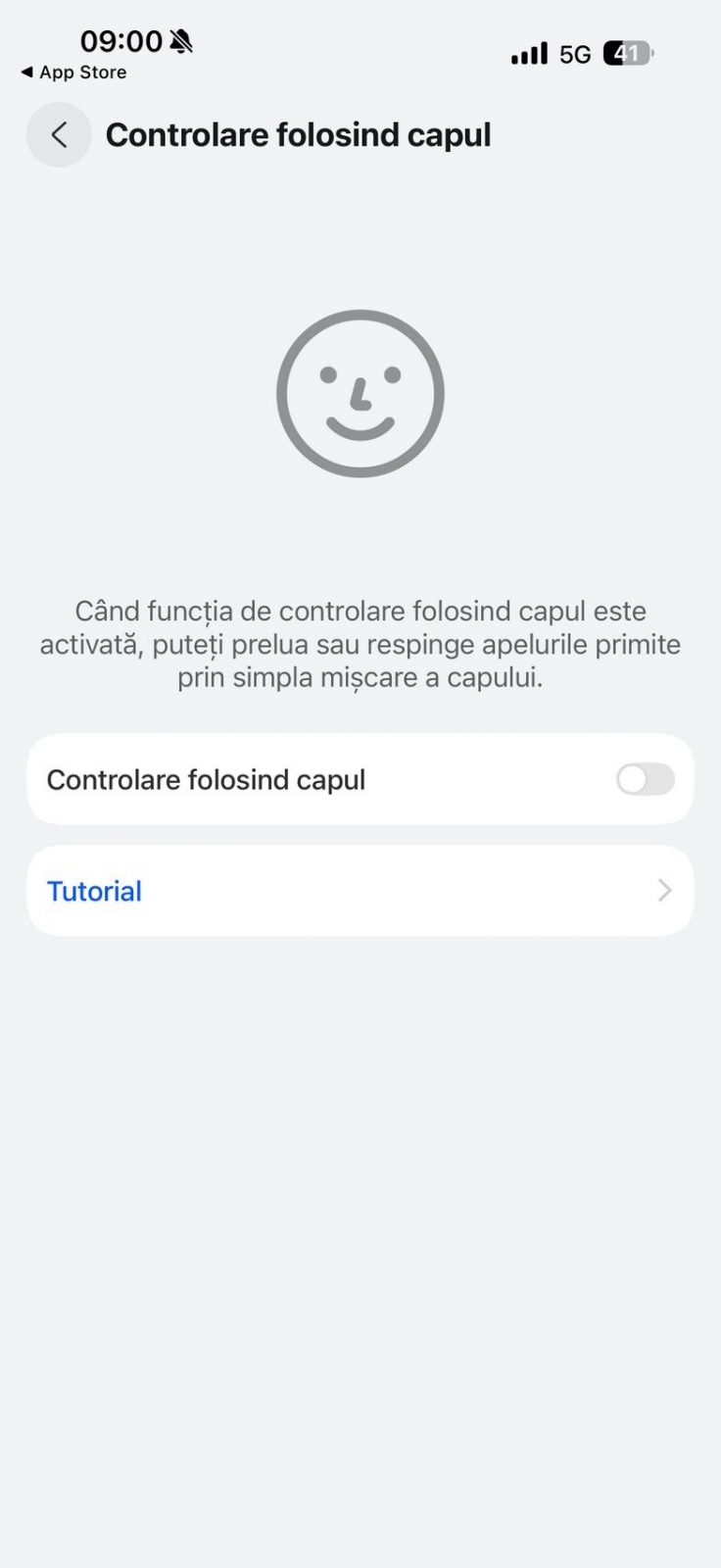Enable the Controlare folosind capul switch

click(x=646, y=780)
